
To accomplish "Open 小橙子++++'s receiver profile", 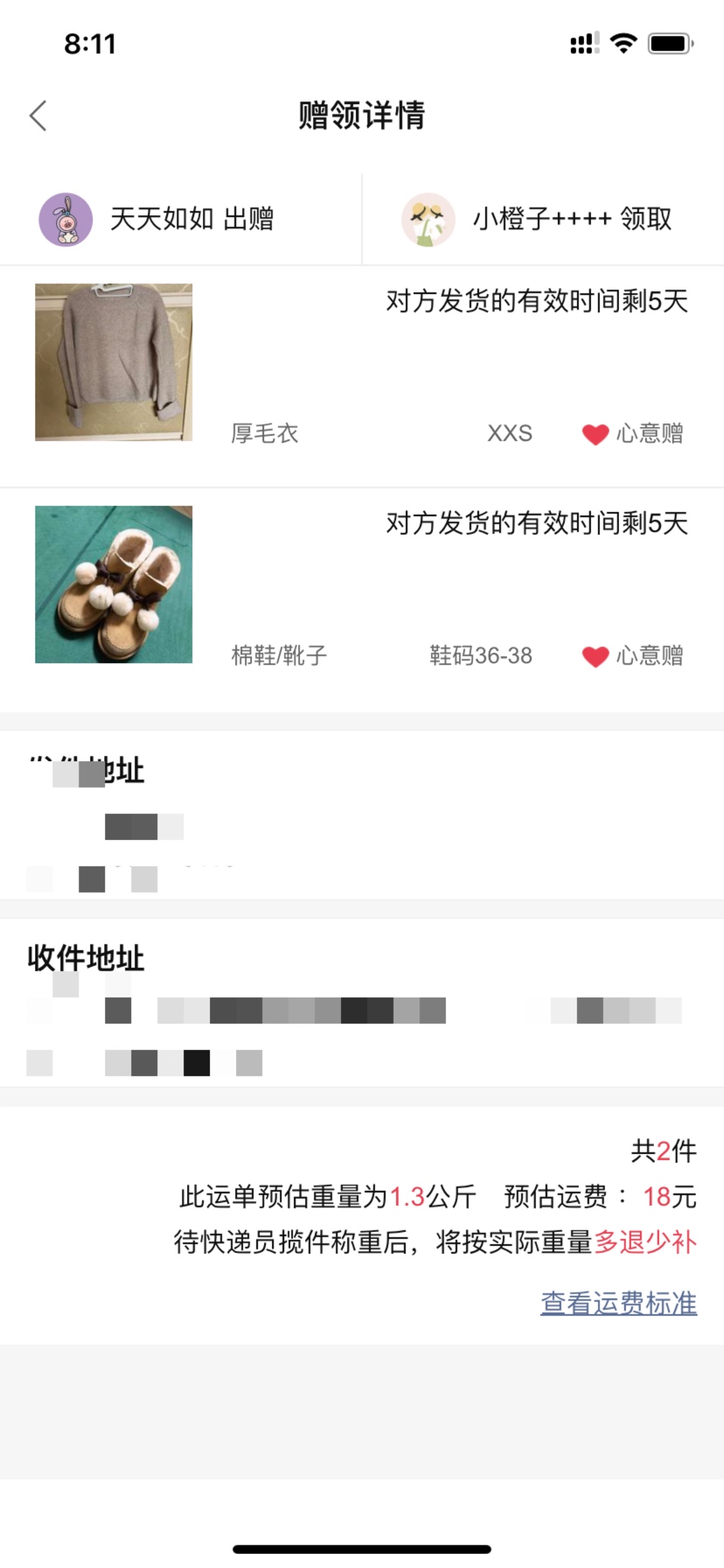I will pyautogui.click(x=537, y=219).
